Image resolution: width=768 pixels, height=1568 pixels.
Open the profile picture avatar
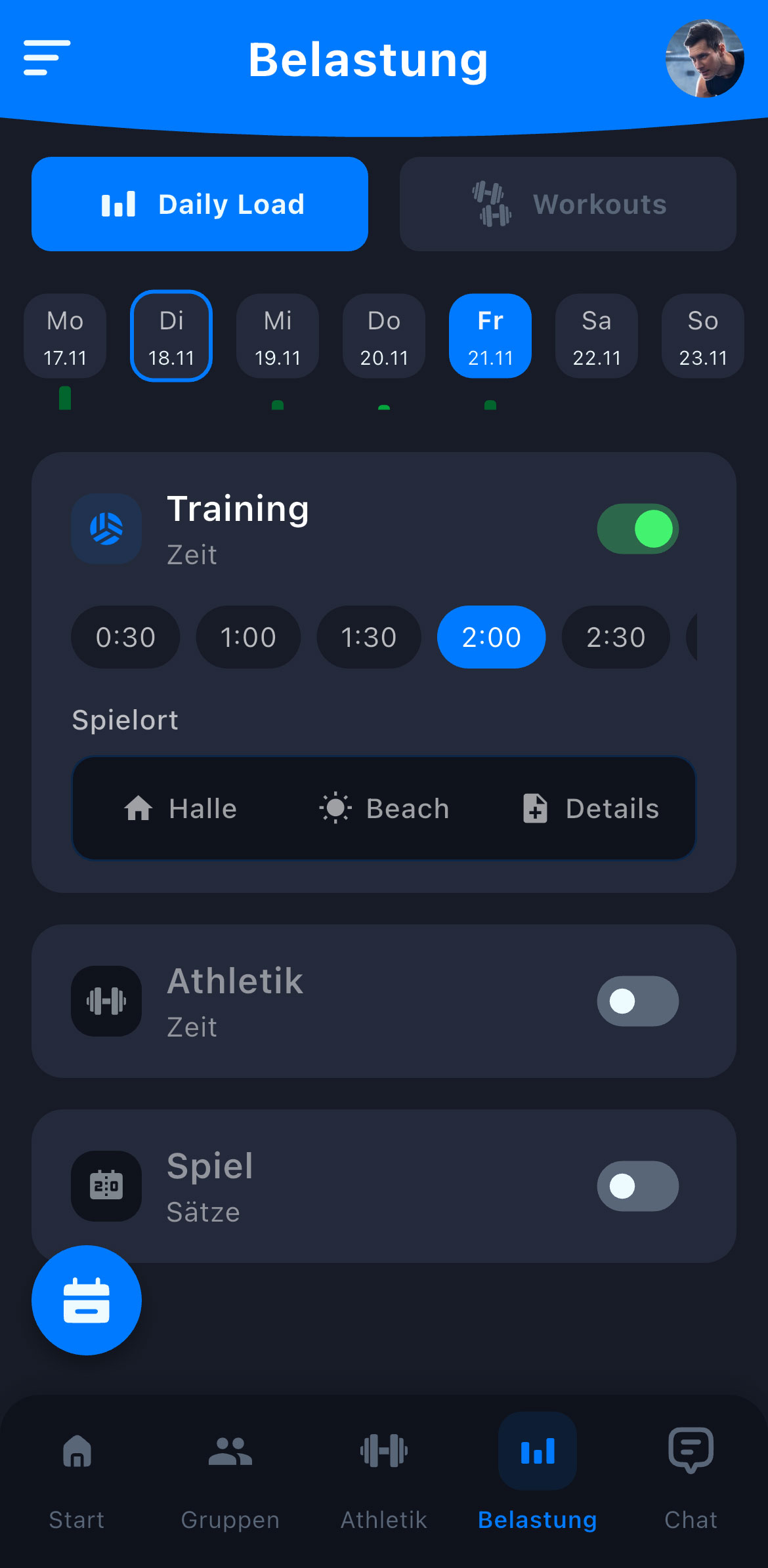[x=704, y=58]
